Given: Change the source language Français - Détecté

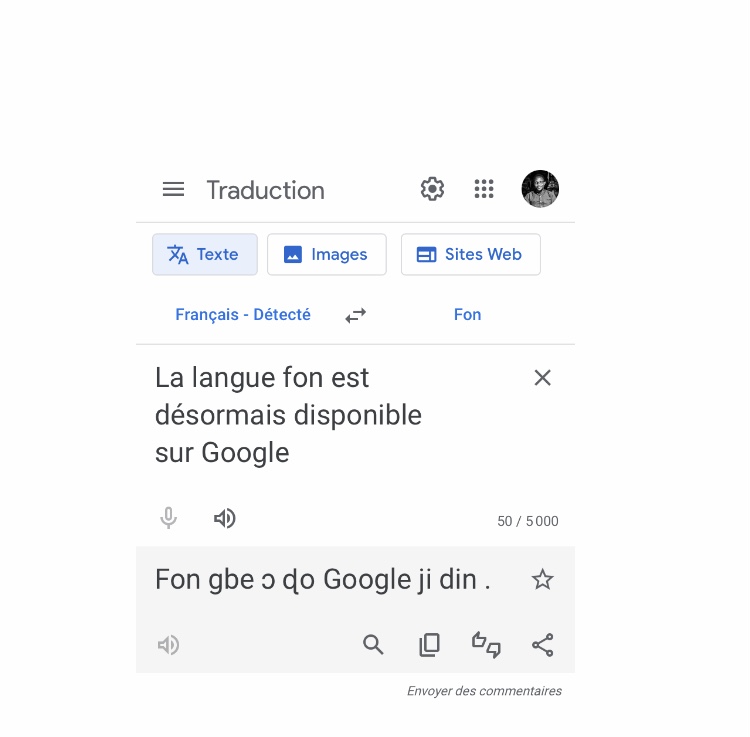Looking at the screenshot, I should (x=243, y=315).
